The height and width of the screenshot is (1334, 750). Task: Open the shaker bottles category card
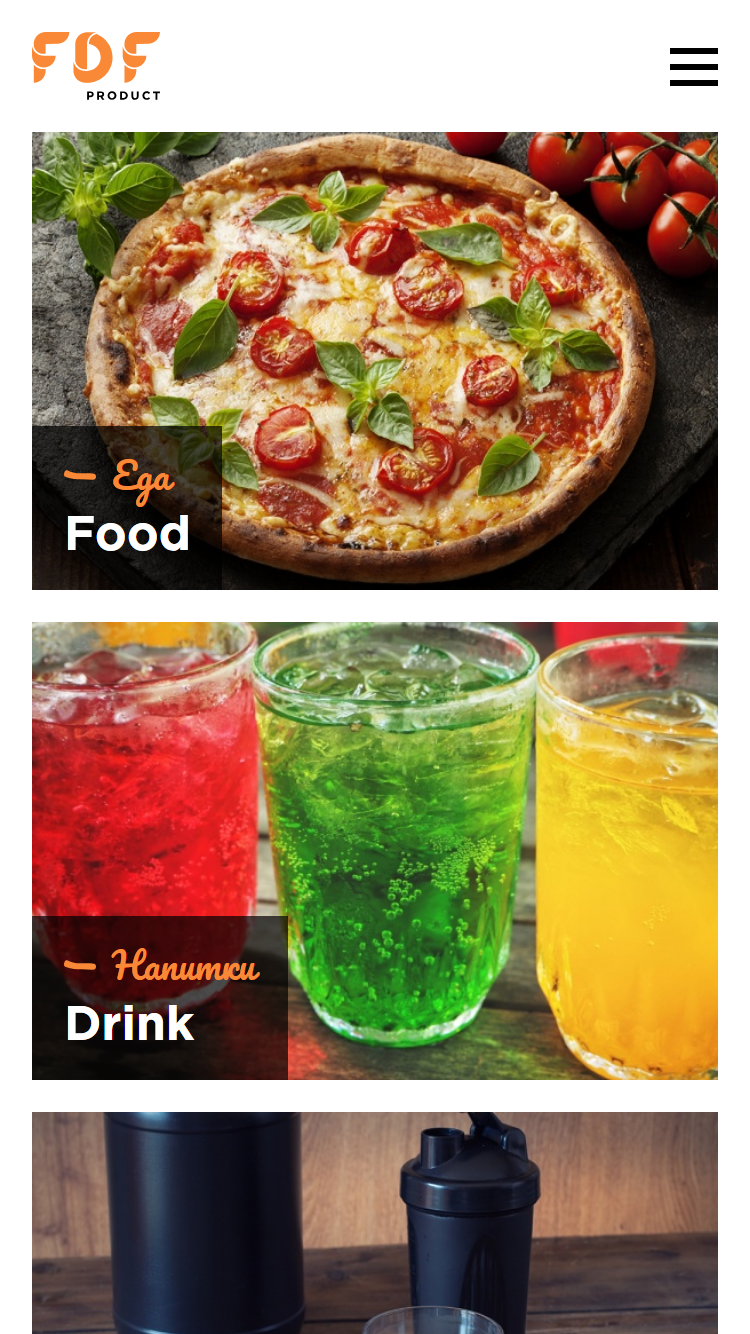point(375,1223)
